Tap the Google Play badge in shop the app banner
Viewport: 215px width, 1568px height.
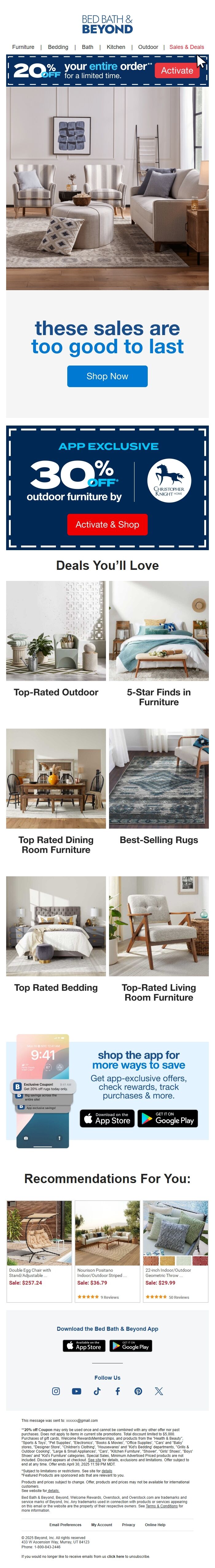(x=168, y=1118)
